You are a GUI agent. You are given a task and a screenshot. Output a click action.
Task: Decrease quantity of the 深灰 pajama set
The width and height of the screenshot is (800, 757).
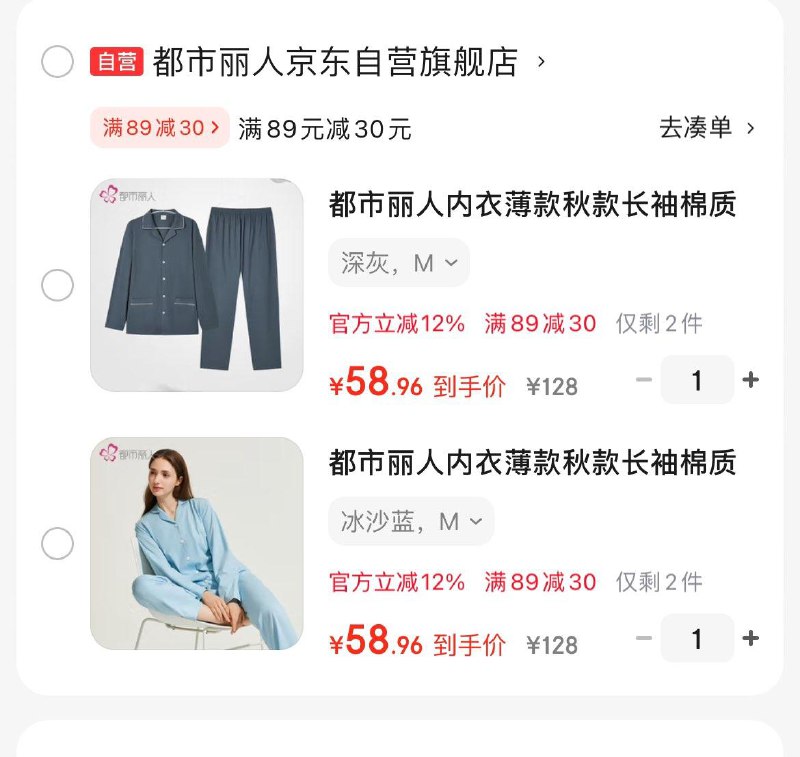644,380
